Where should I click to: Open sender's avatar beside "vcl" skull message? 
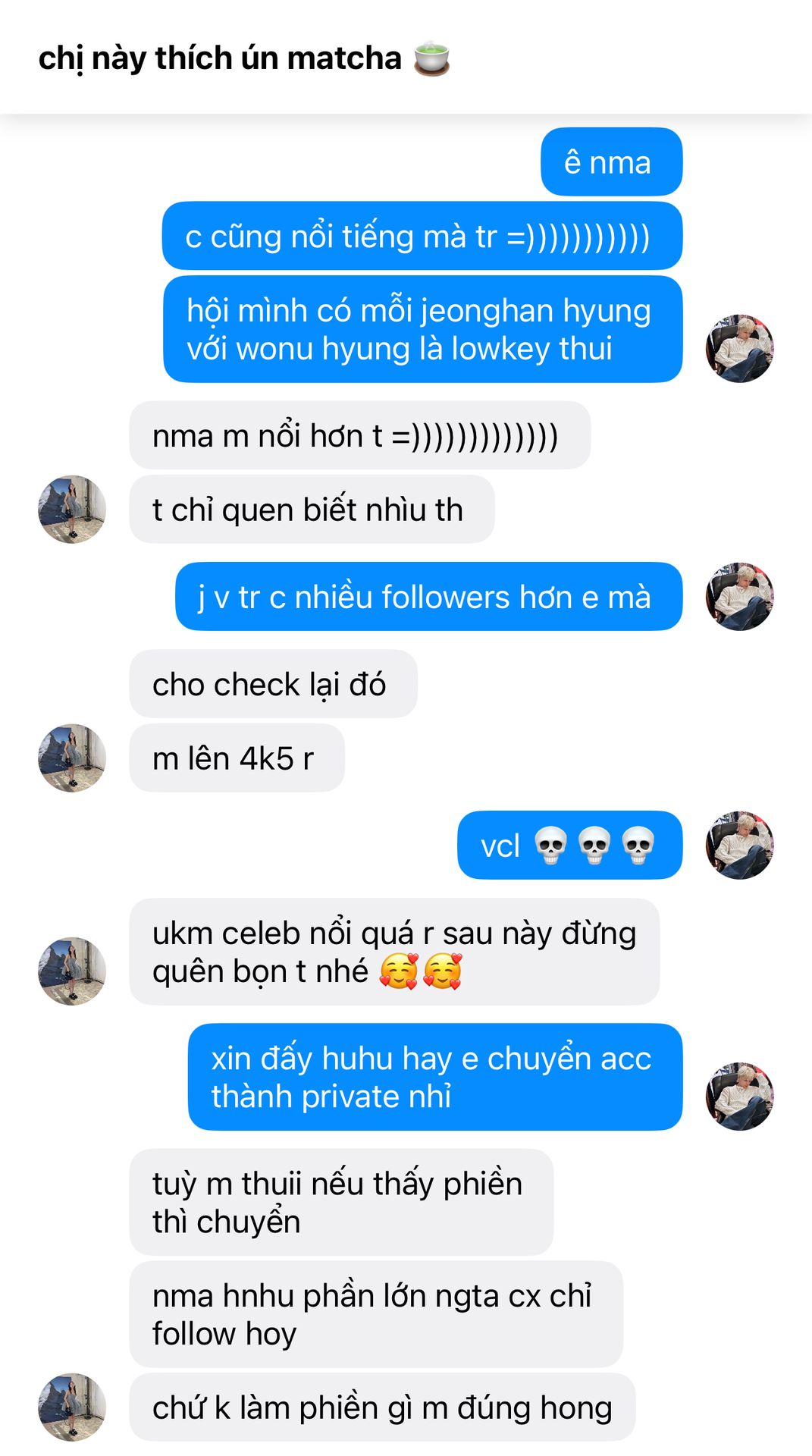tap(739, 845)
